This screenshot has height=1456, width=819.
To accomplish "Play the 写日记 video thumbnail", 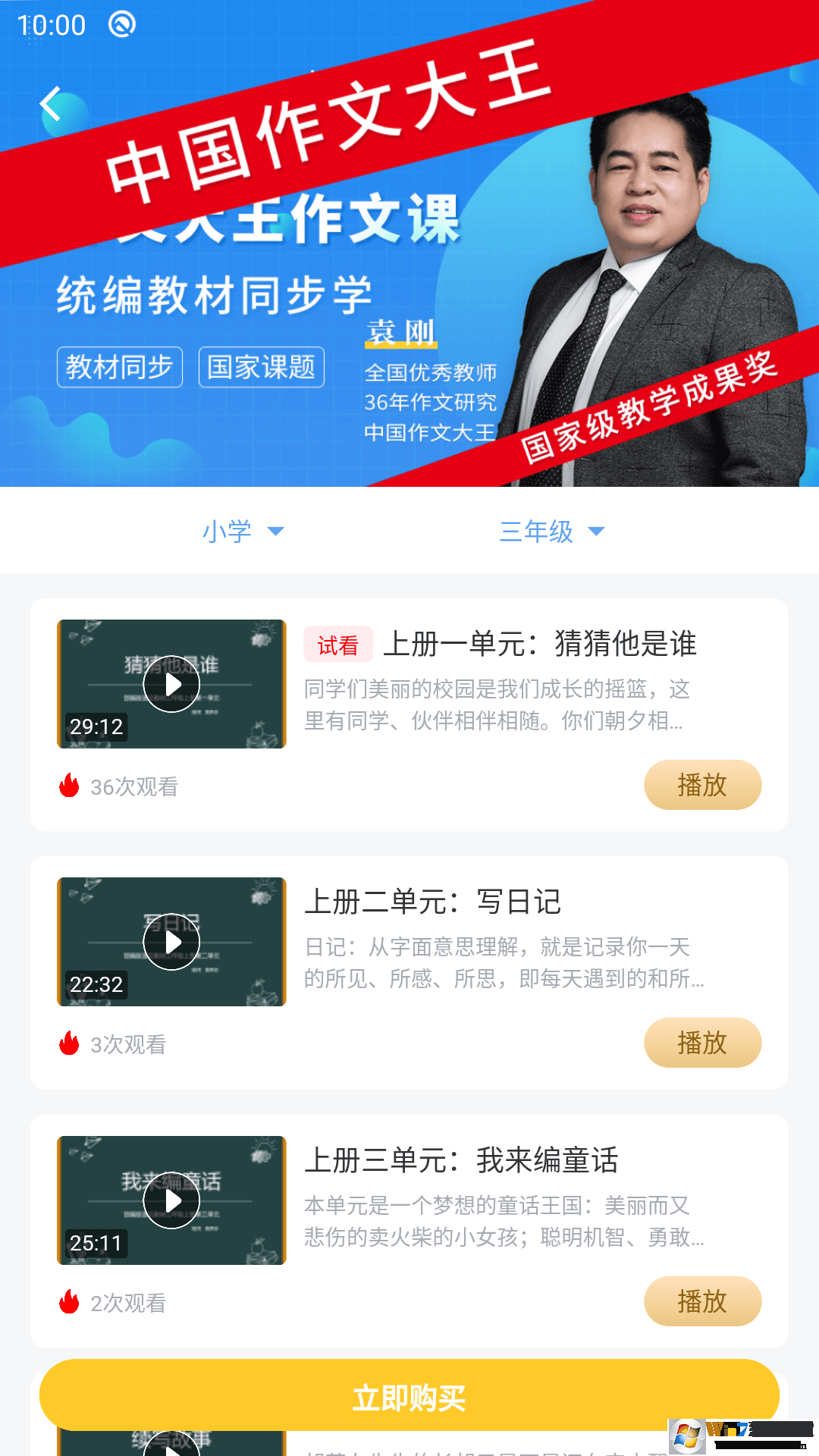I will pyautogui.click(x=171, y=942).
